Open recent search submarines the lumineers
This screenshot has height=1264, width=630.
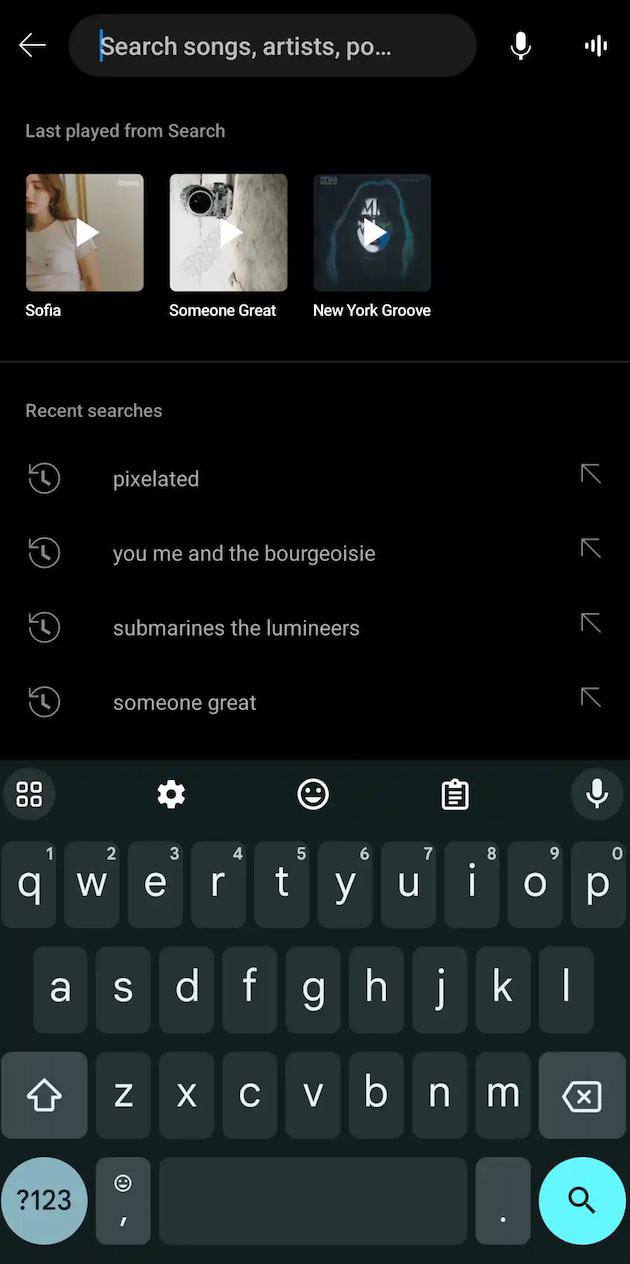(236, 628)
